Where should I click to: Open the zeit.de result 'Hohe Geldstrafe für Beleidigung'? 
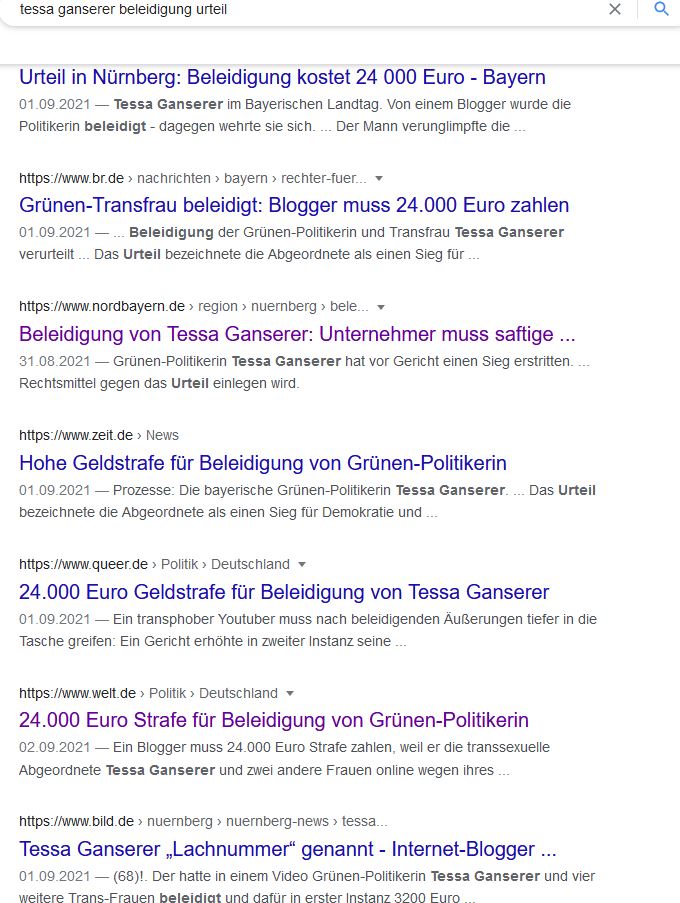[263, 463]
